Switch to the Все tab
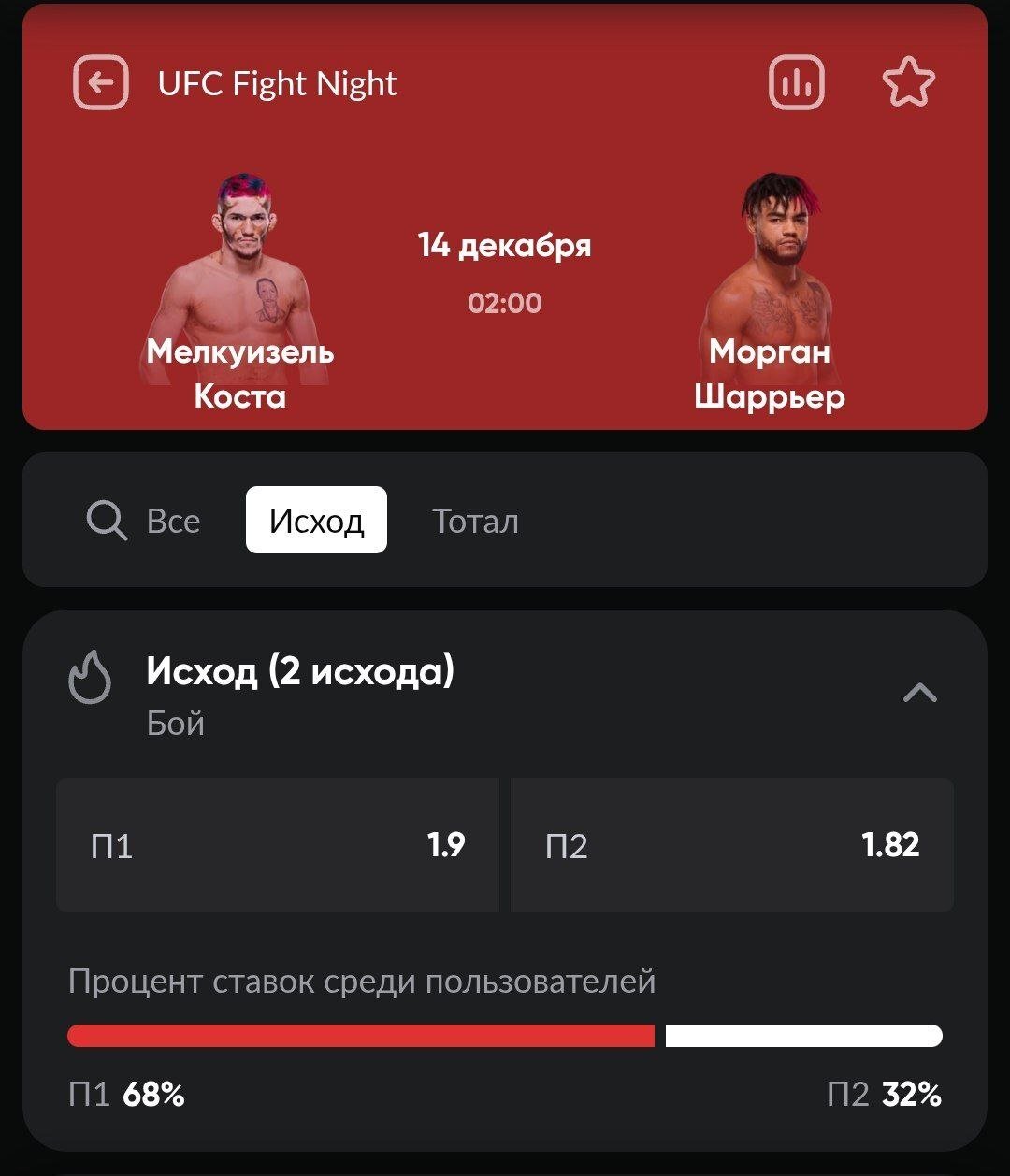 click(x=173, y=521)
